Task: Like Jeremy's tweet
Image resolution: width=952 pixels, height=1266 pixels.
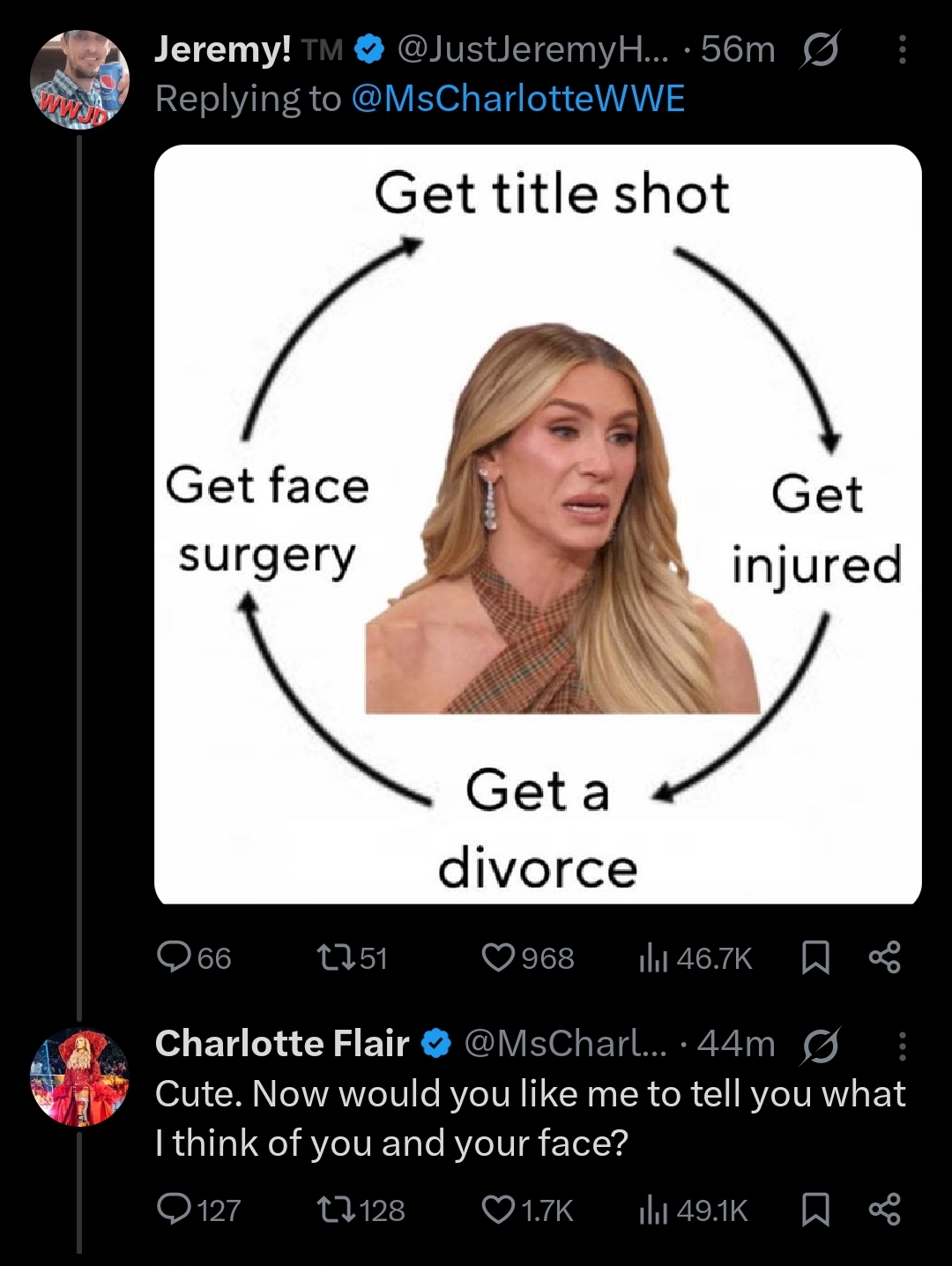Action: tap(499, 957)
